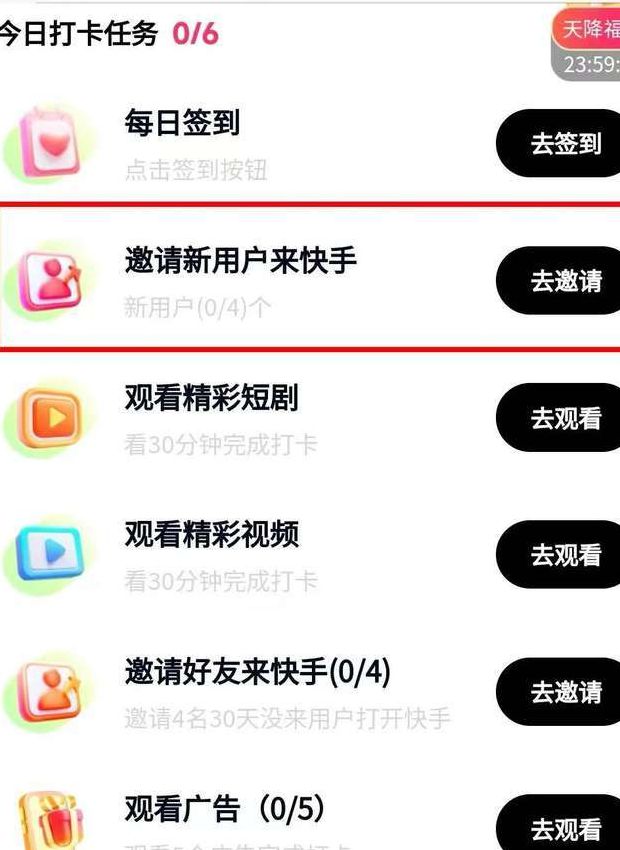Tap 去观看 for 观看精彩视频

pyautogui.click(x=564, y=555)
